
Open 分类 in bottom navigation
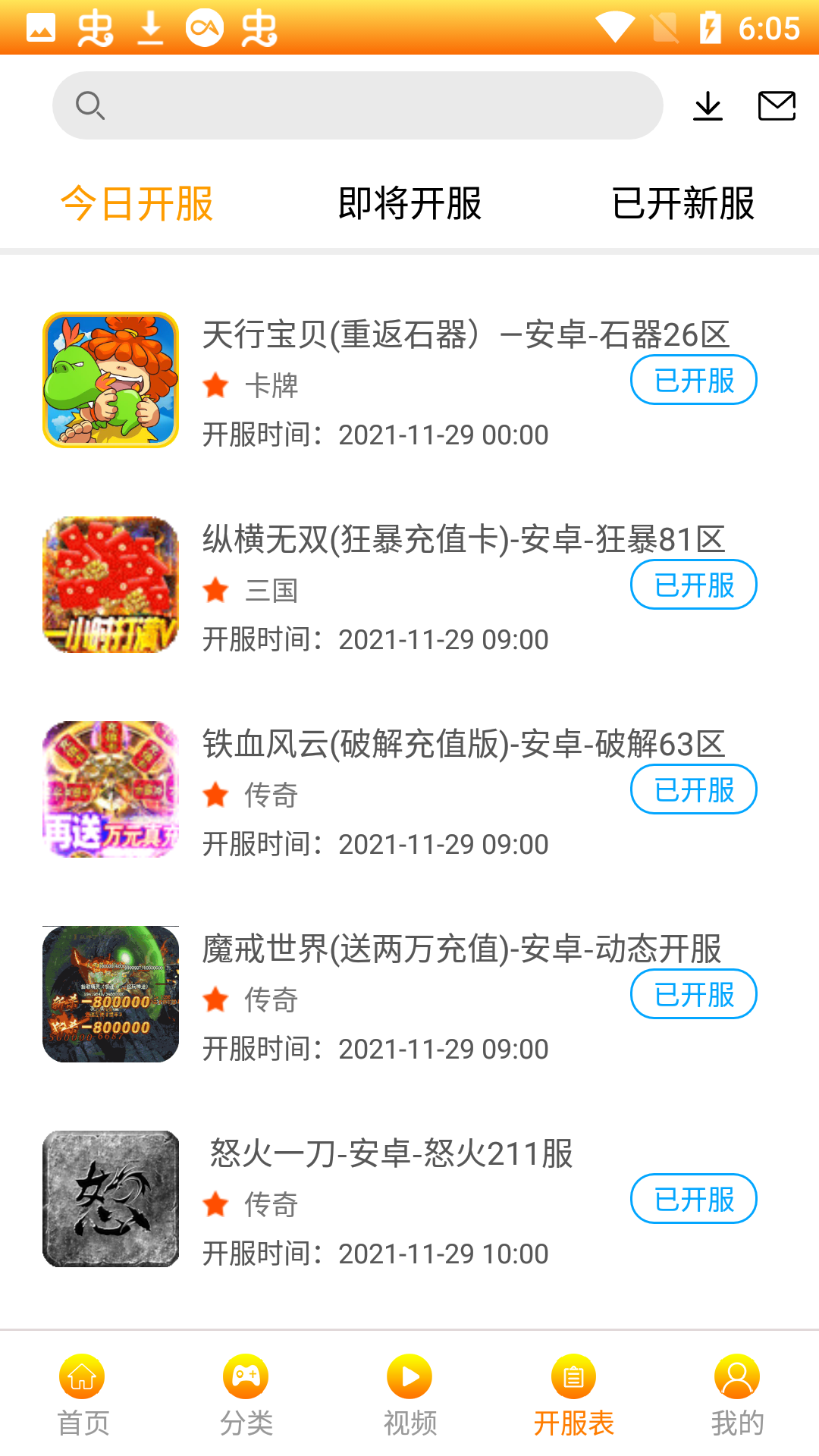(x=246, y=1395)
